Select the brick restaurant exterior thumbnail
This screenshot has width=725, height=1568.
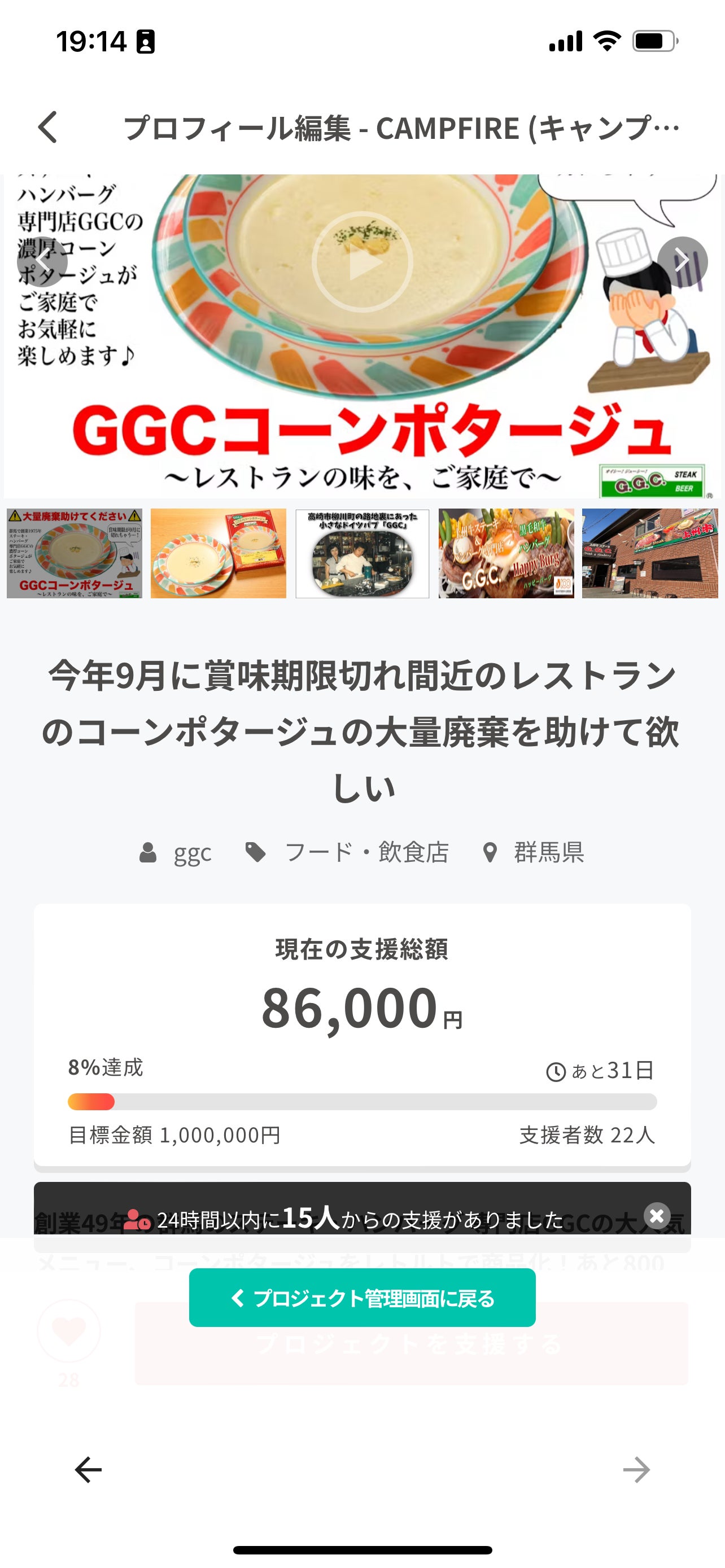click(649, 553)
